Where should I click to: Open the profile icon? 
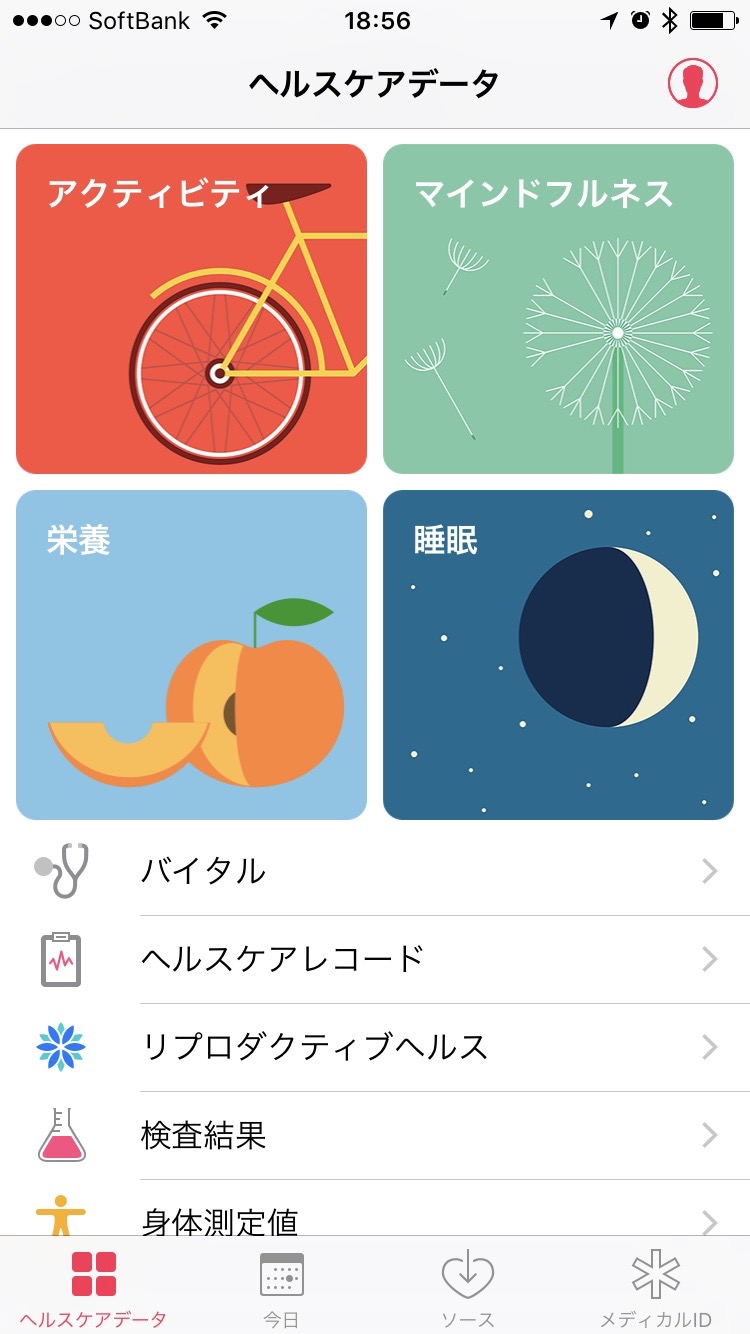coord(693,83)
